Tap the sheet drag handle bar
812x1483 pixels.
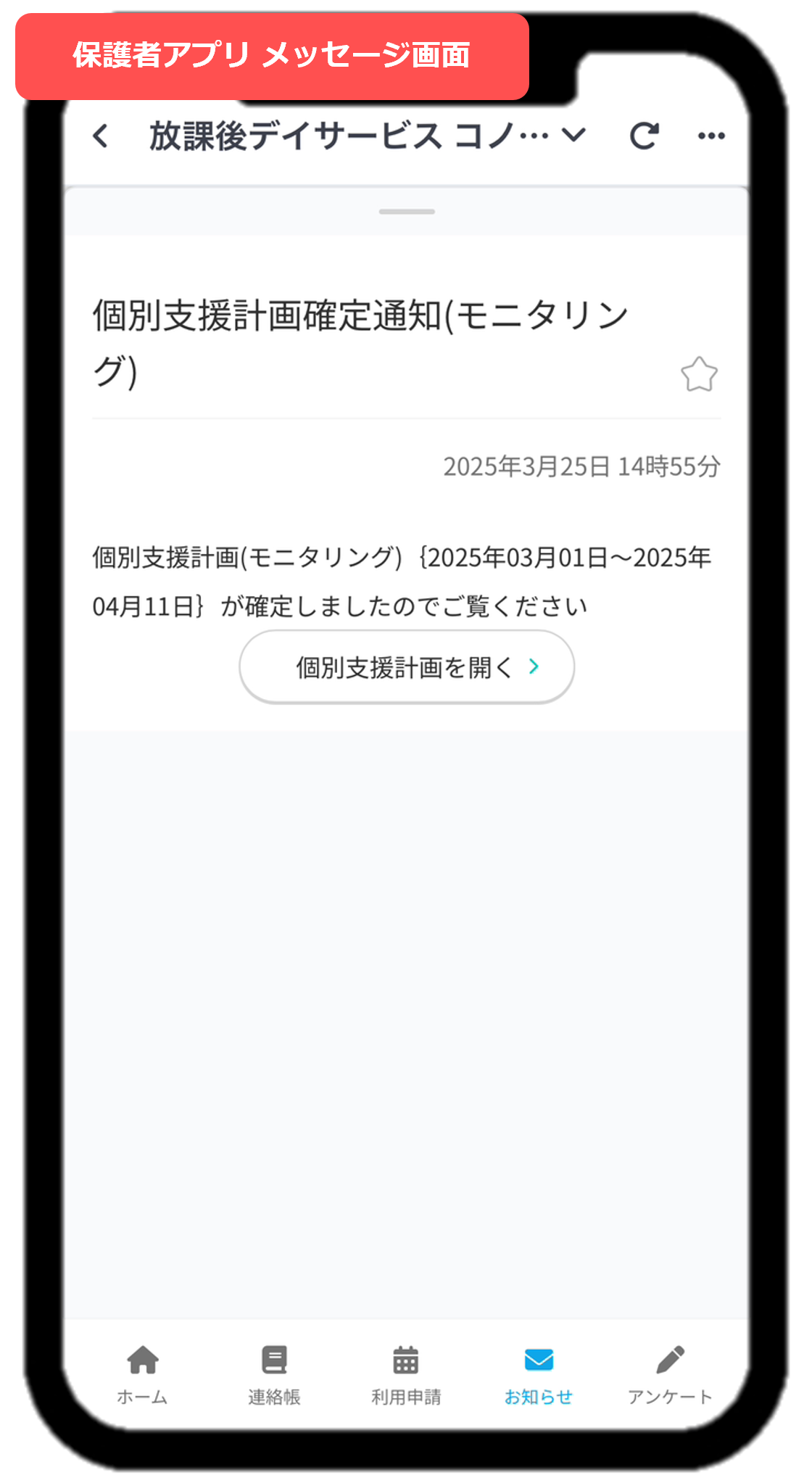pos(407,212)
